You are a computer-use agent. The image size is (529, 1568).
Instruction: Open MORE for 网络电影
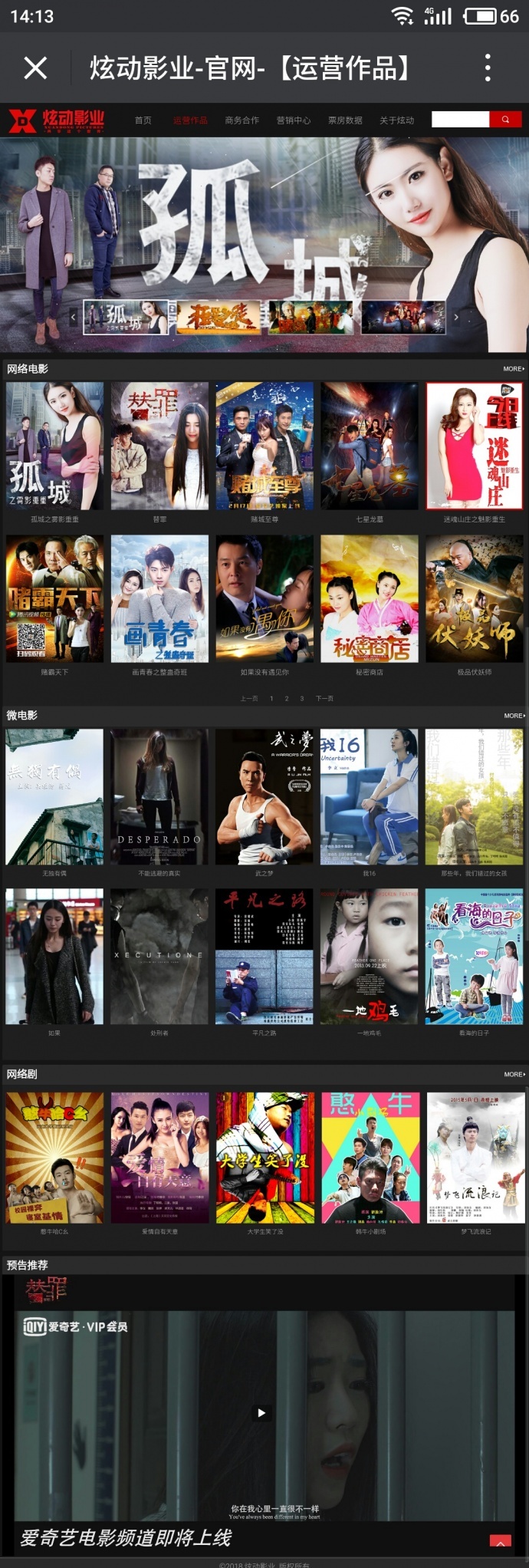point(514,369)
